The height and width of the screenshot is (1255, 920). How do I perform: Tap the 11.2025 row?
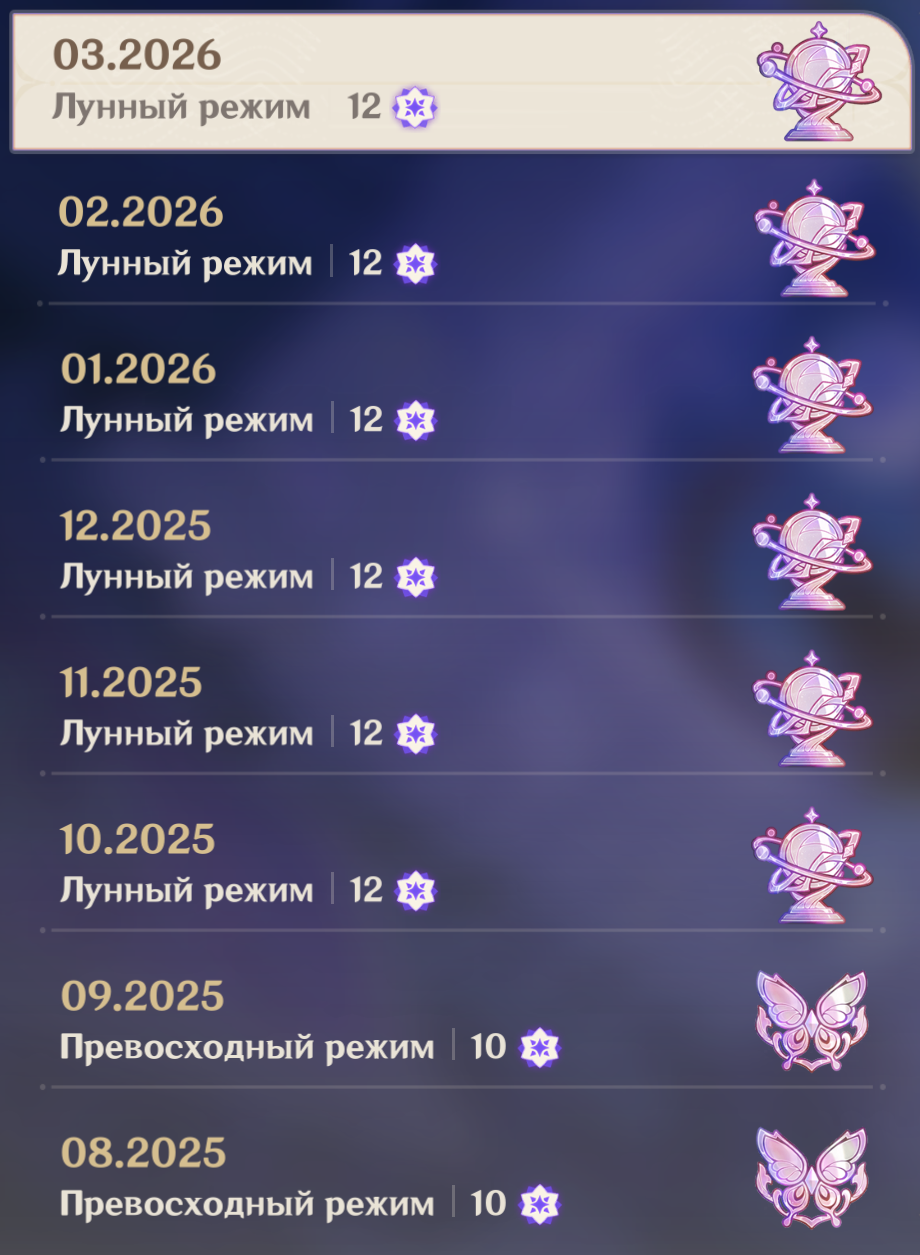pos(460,708)
